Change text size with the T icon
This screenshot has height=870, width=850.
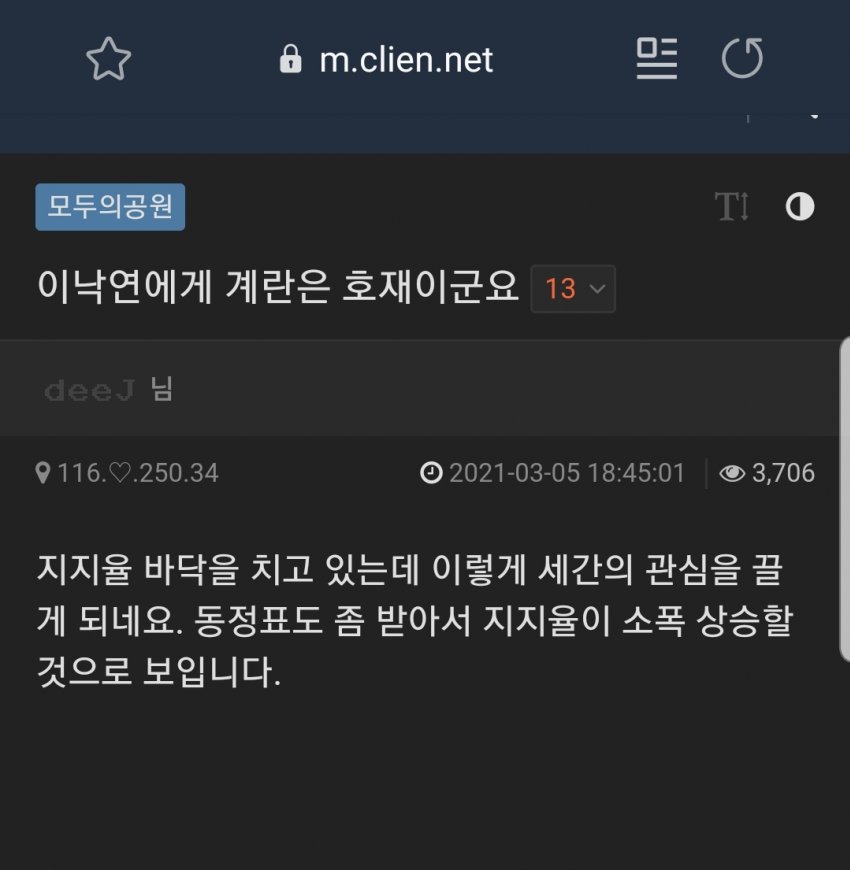click(x=732, y=207)
